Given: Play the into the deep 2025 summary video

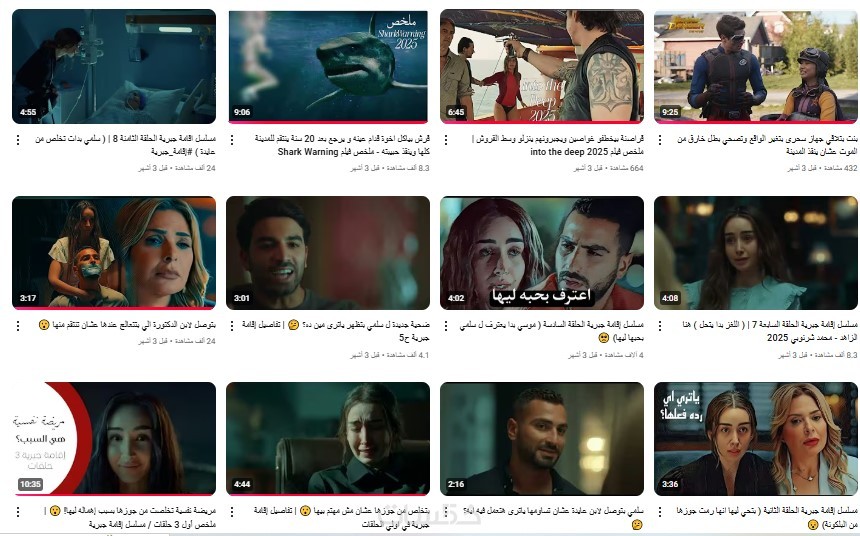Looking at the screenshot, I should (542, 66).
